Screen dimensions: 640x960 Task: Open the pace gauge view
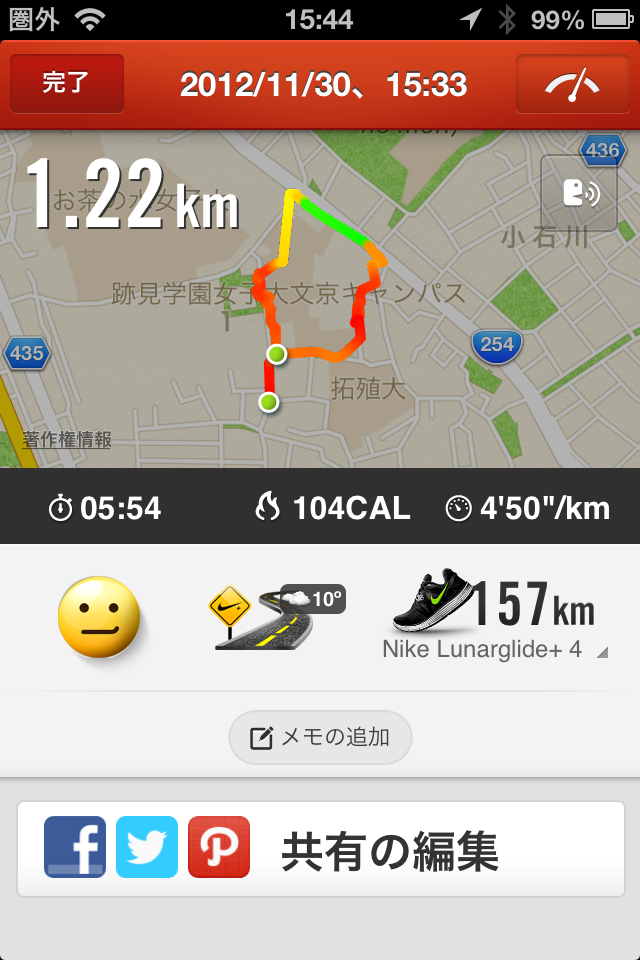click(572, 84)
